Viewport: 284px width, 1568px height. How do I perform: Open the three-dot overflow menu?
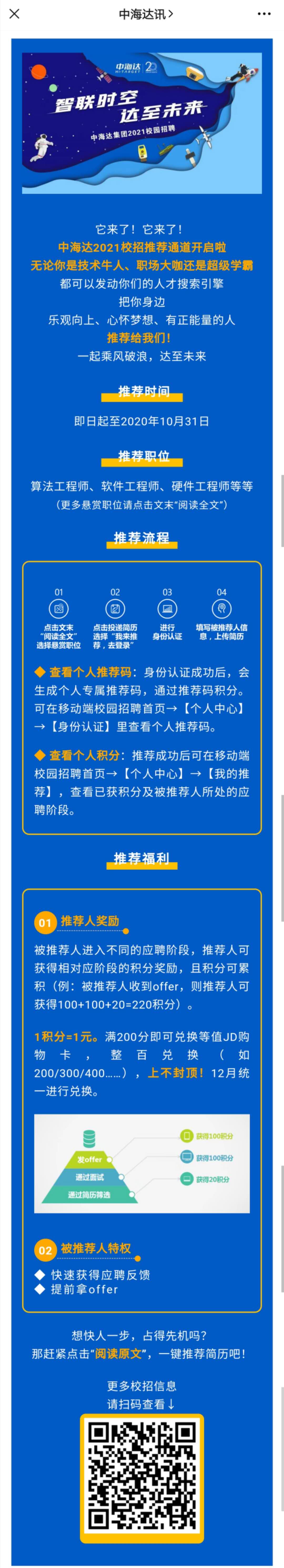(x=264, y=14)
